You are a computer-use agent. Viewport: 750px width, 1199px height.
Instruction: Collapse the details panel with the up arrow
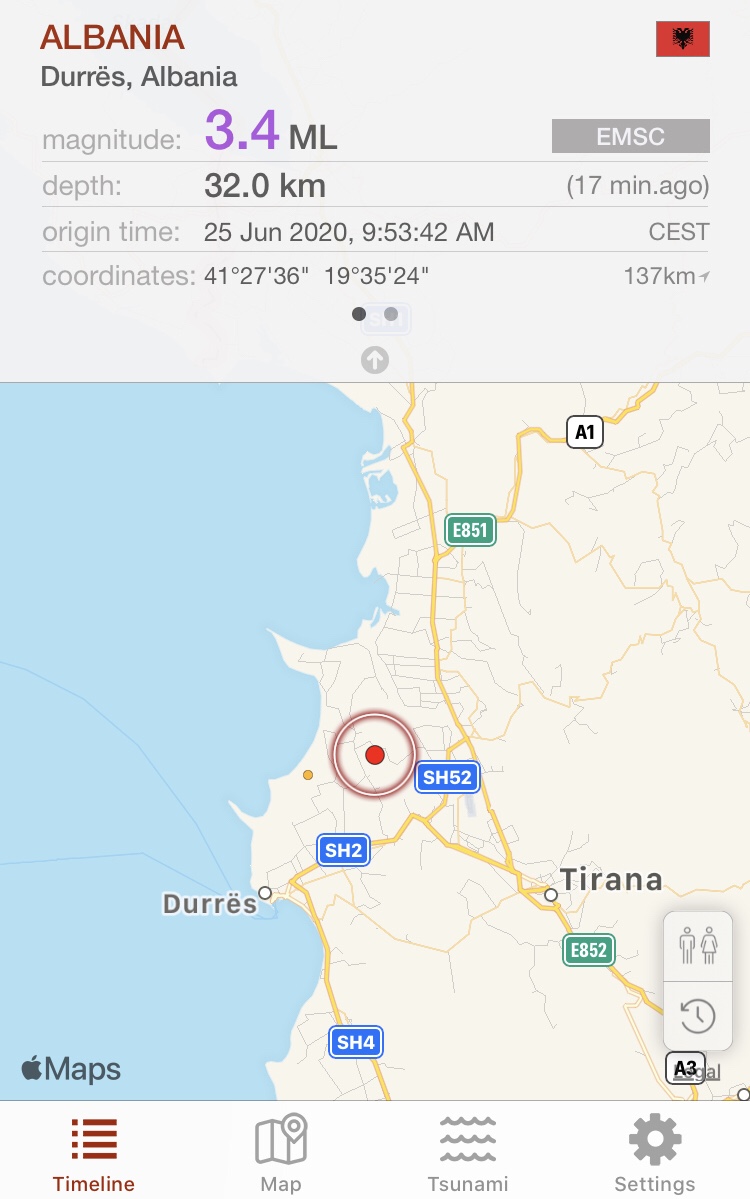click(x=375, y=360)
